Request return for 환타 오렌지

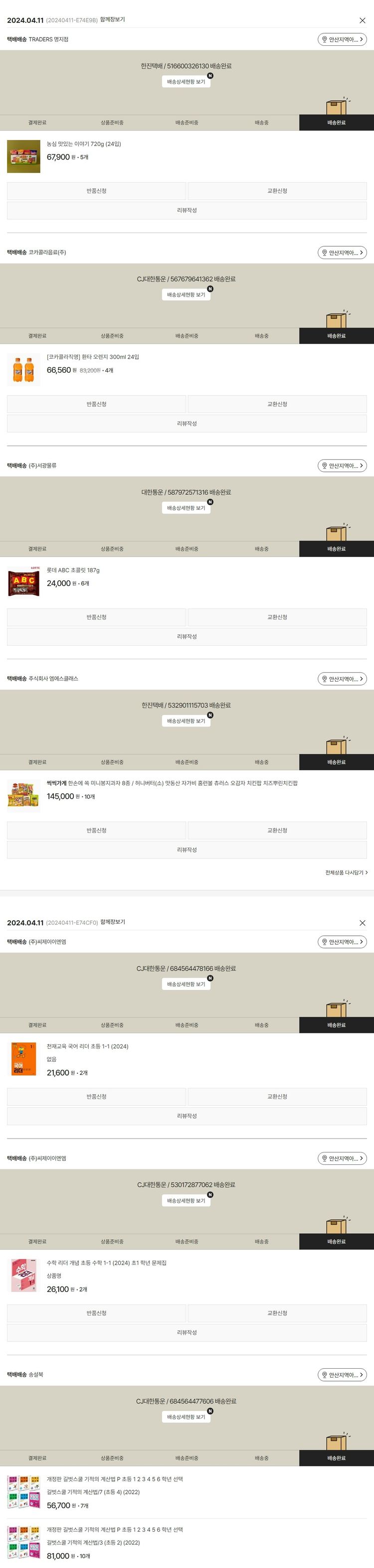click(x=96, y=404)
